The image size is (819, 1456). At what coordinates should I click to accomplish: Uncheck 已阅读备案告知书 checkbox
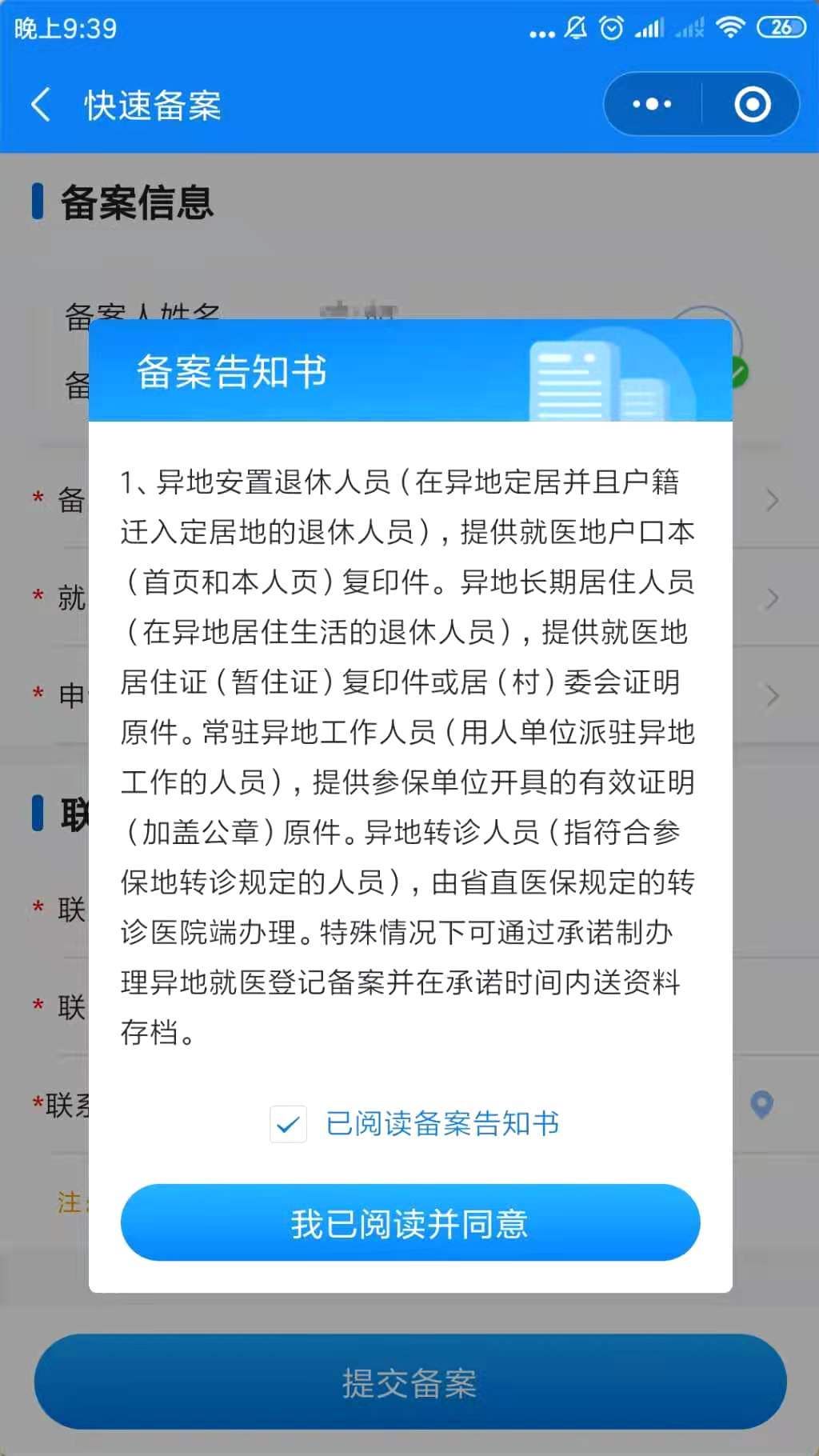pos(288,1124)
